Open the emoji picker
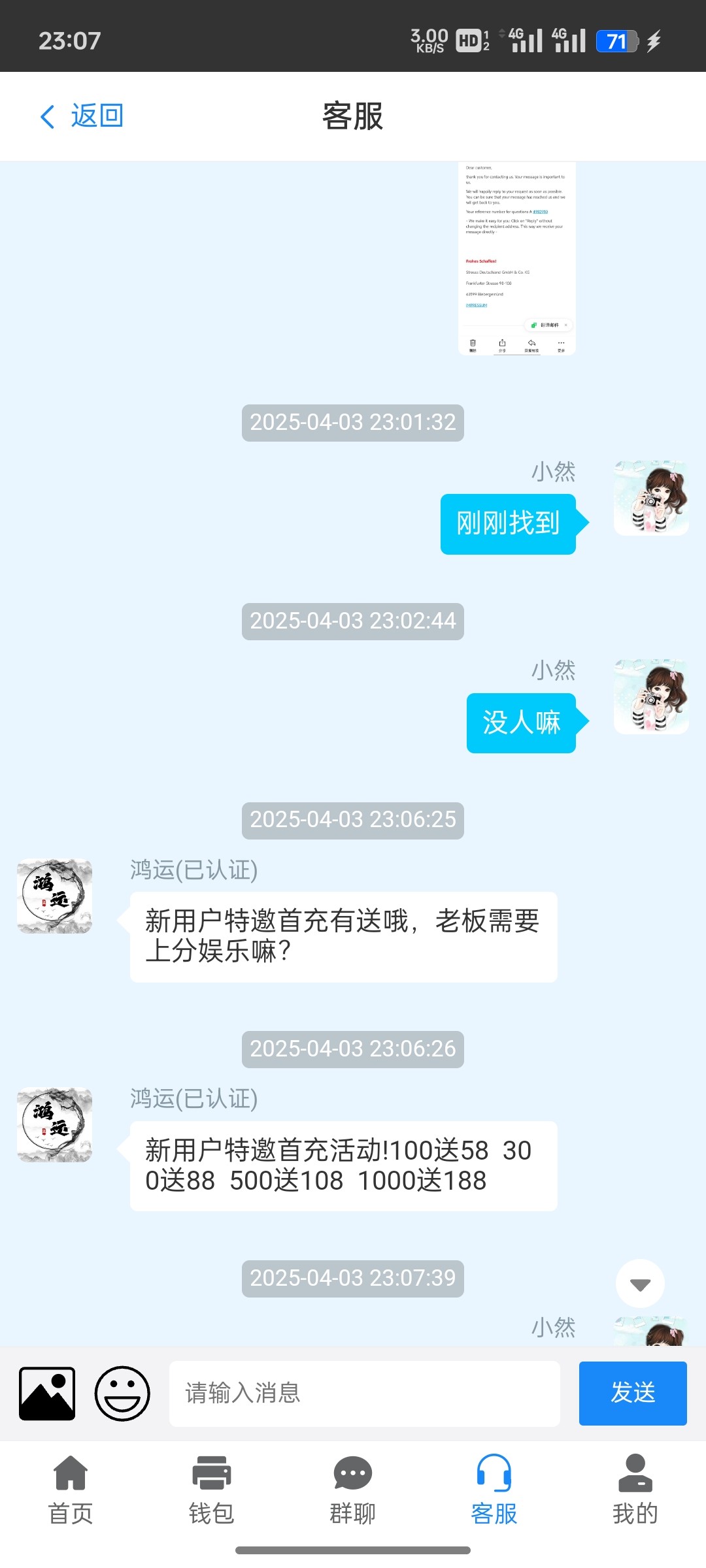The image size is (706, 1568). (x=122, y=1394)
